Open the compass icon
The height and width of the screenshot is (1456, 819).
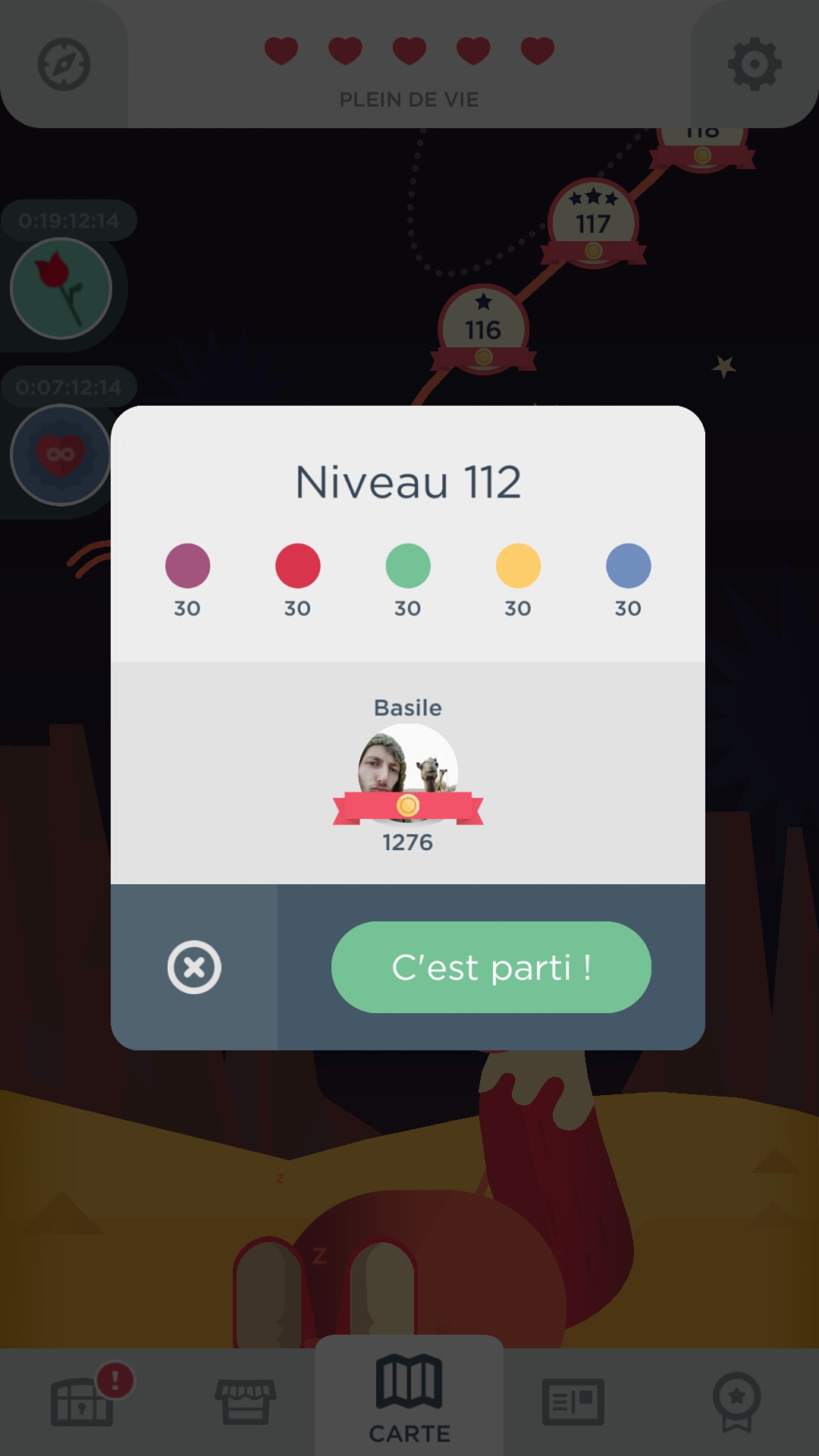[x=64, y=64]
